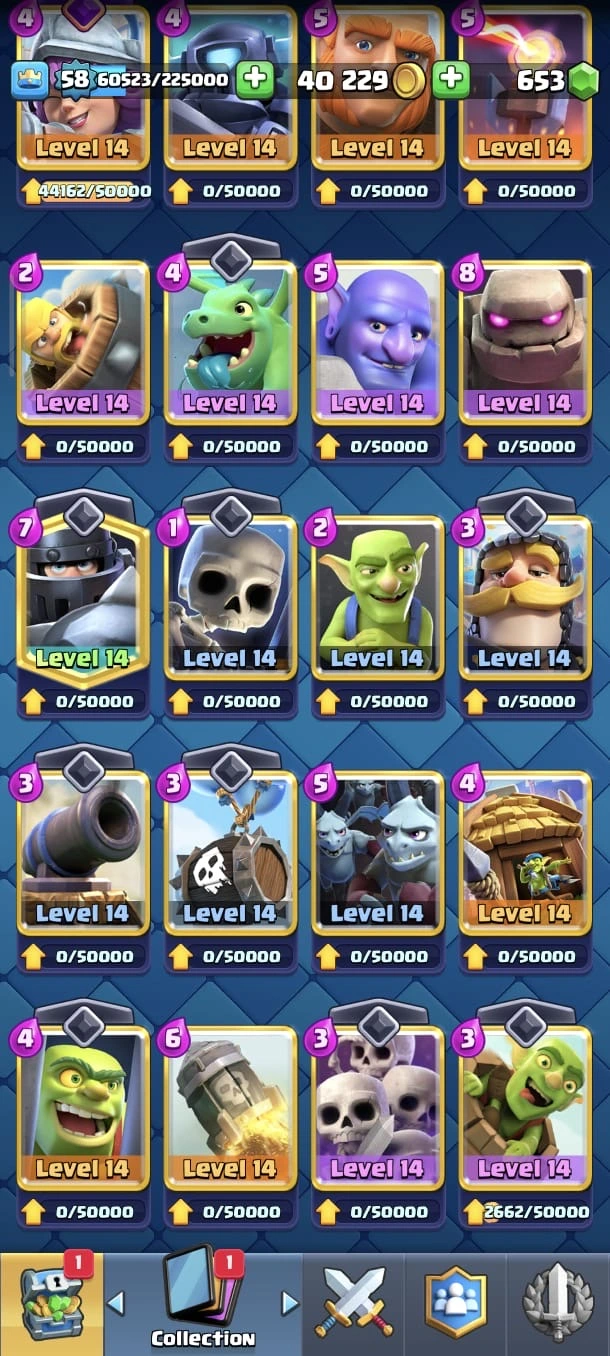Select the Battle Ram card
Screen dimensions: 610x1356
[x=83, y=340]
